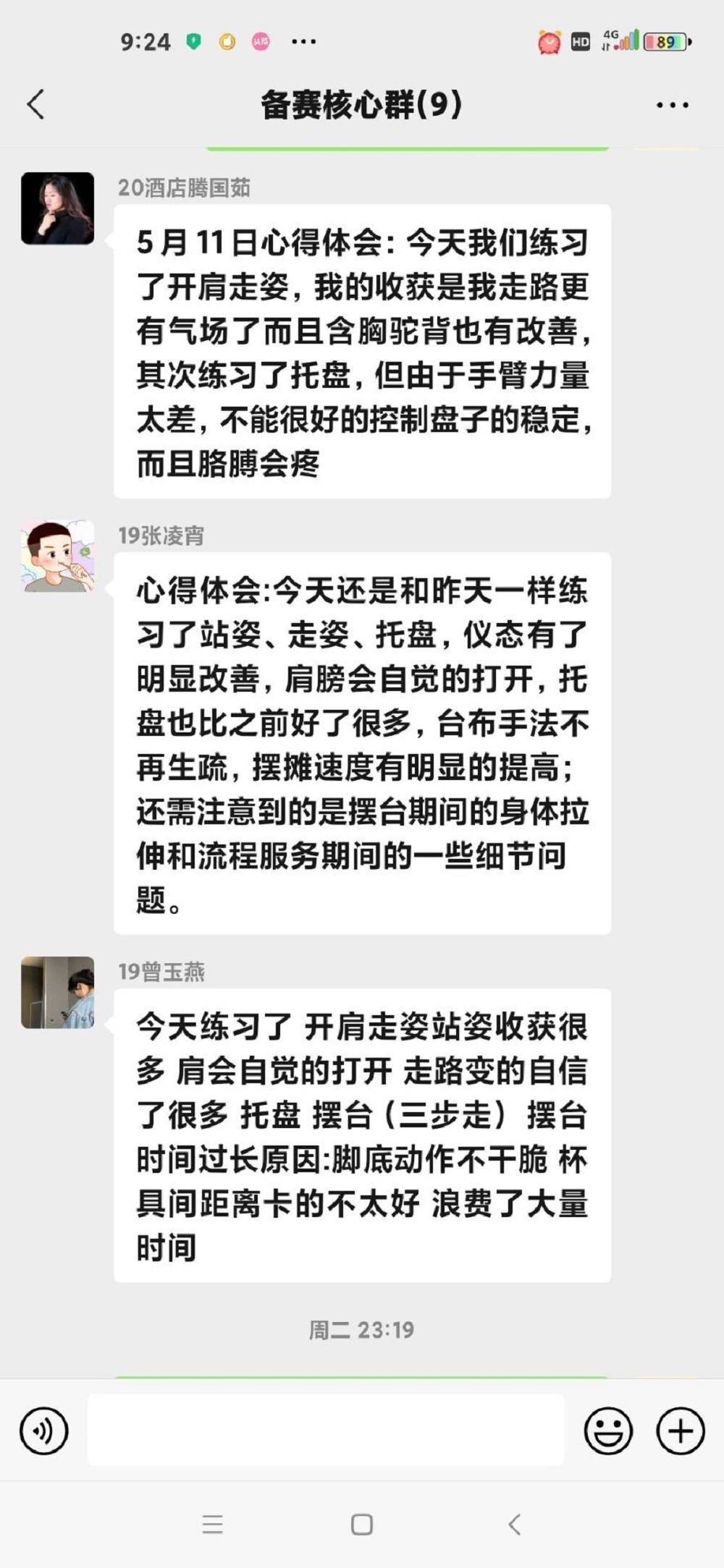Switch to voice message input
The height and width of the screenshot is (1568, 724).
[x=43, y=1431]
